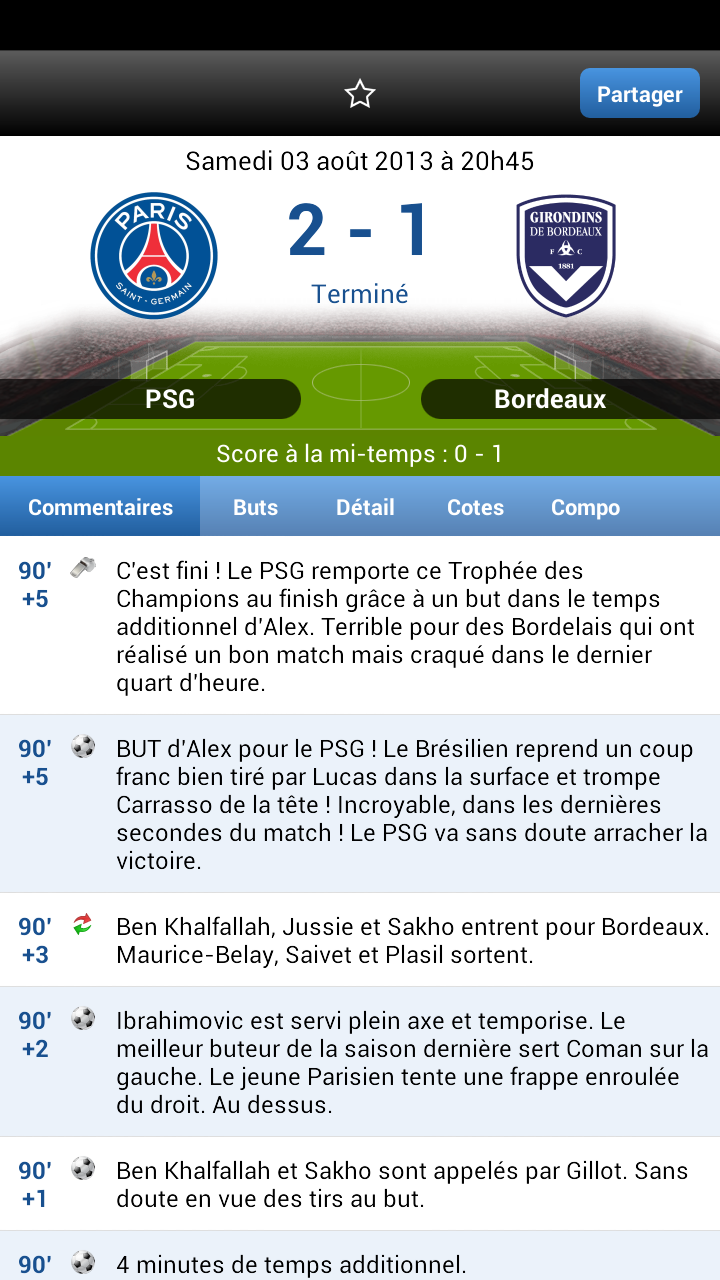This screenshot has width=720, height=1280.
Task: Select the Détail tab
Action: [x=365, y=507]
